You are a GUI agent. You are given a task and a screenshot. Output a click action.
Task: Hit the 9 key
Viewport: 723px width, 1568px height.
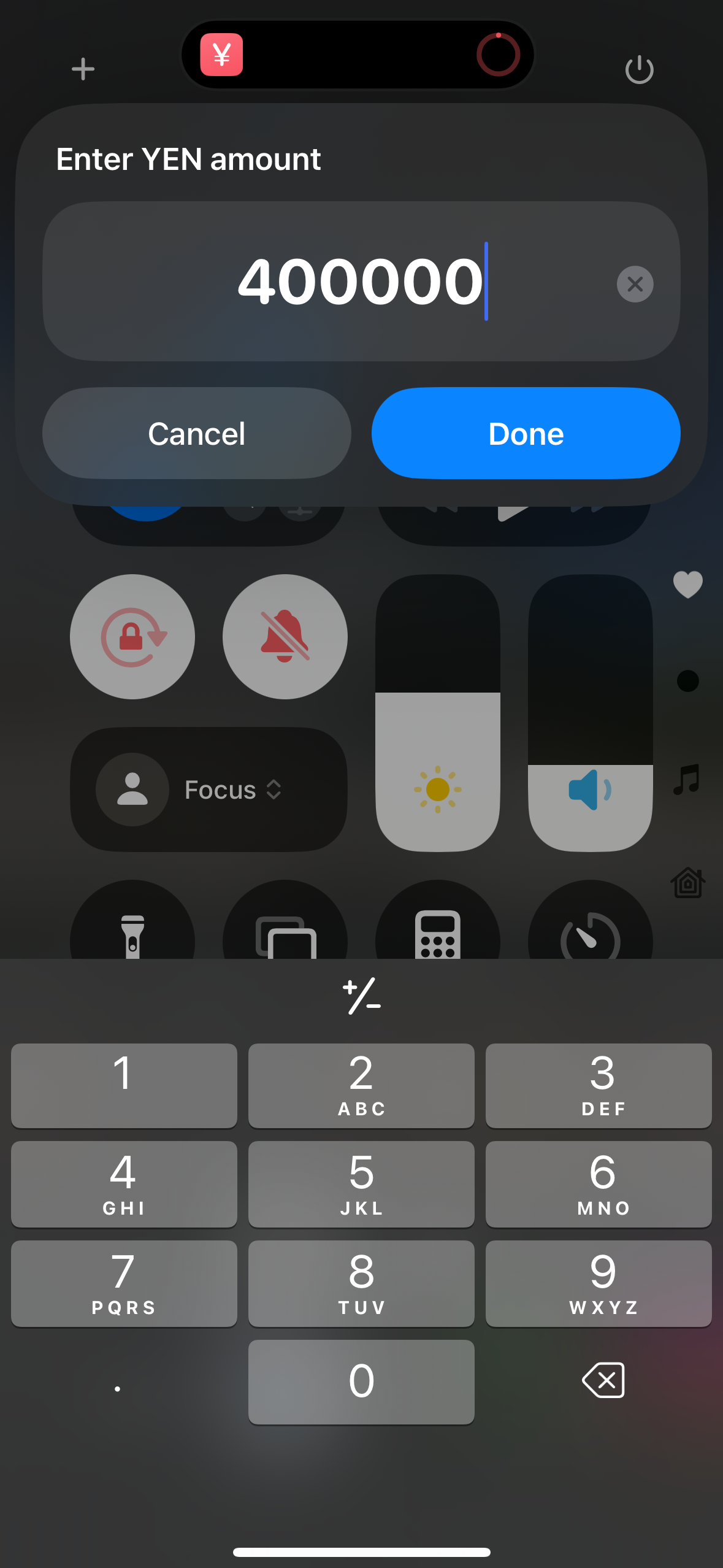599,1283
